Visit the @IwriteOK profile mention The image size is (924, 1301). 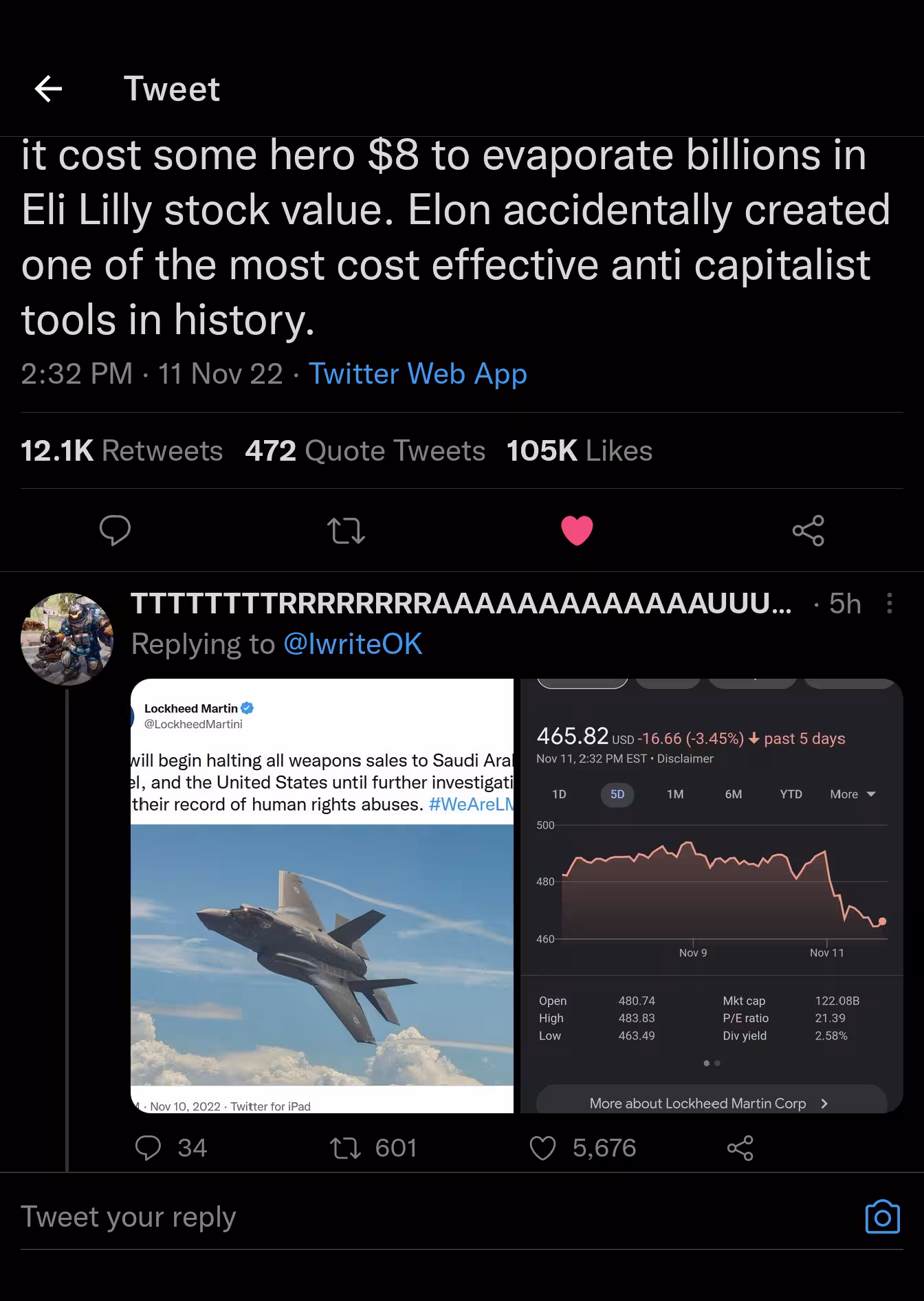pyautogui.click(x=352, y=644)
